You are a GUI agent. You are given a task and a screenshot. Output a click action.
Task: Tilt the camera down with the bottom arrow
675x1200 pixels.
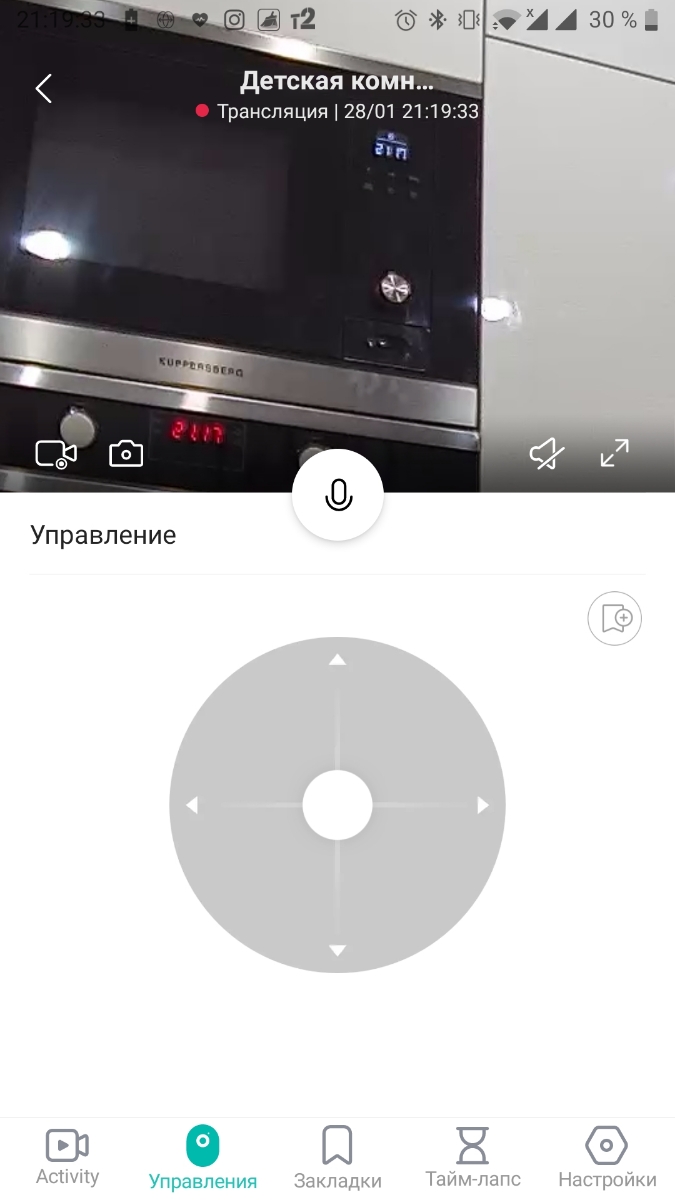tap(337, 950)
